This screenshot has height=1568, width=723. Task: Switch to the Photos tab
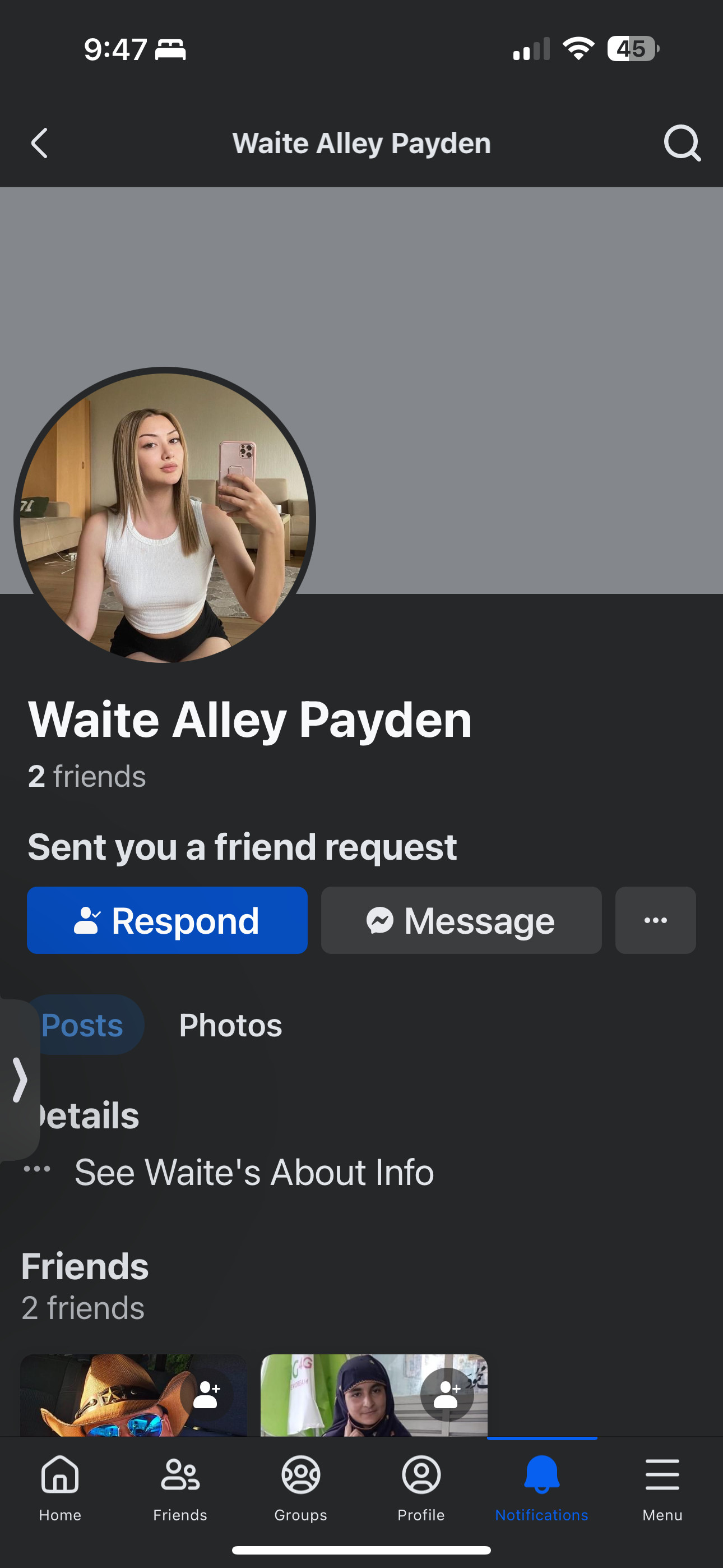coord(230,1025)
